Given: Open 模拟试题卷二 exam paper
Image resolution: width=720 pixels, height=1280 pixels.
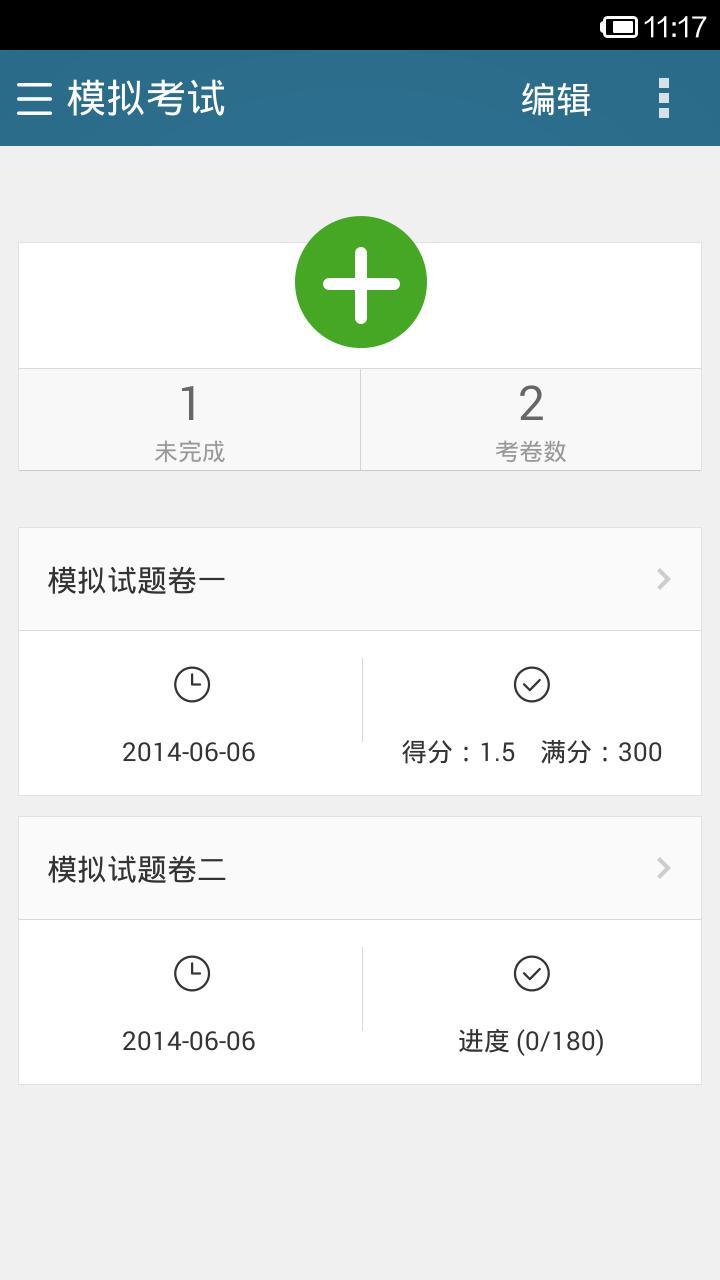Looking at the screenshot, I should pyautogui.click(x=360, y=868).
